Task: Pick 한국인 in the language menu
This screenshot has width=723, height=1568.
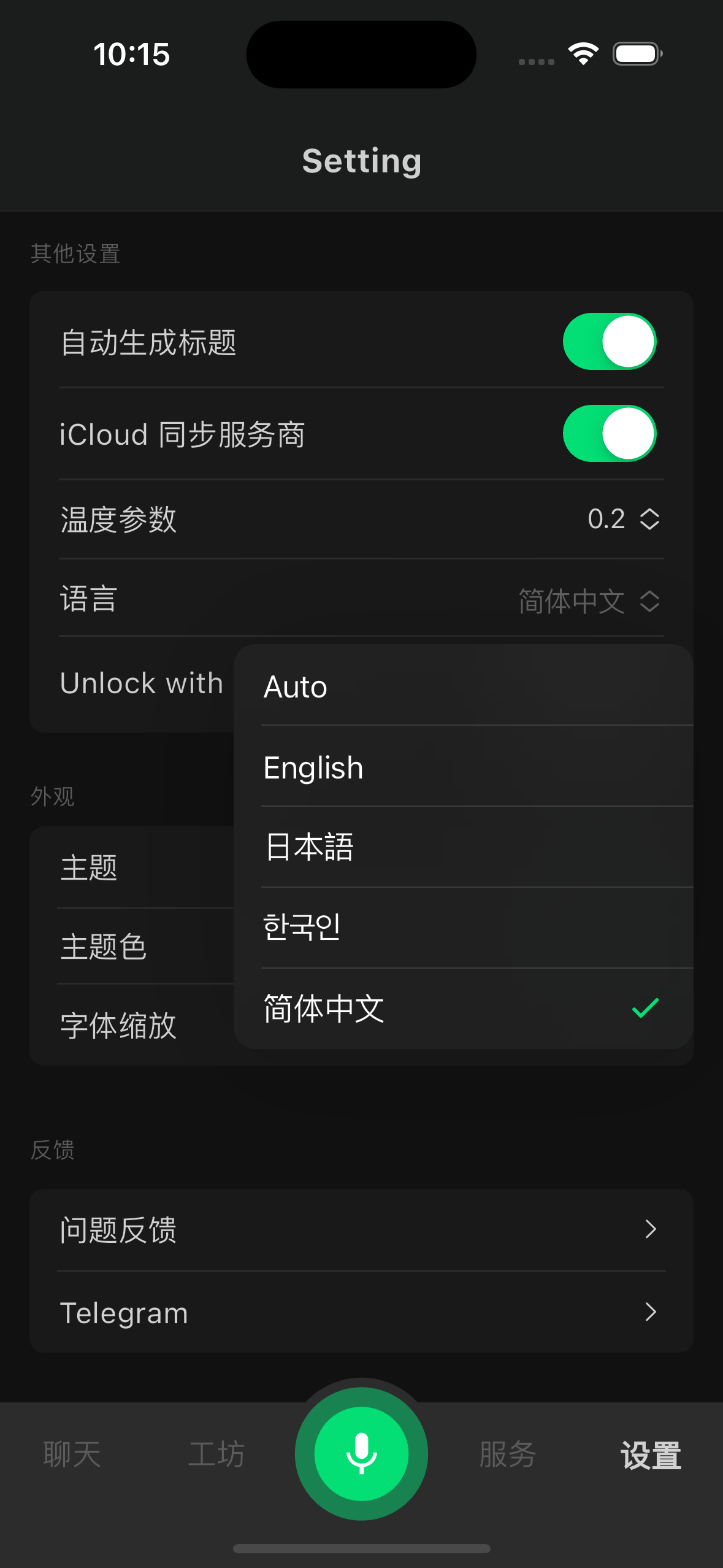Action: 463,927
